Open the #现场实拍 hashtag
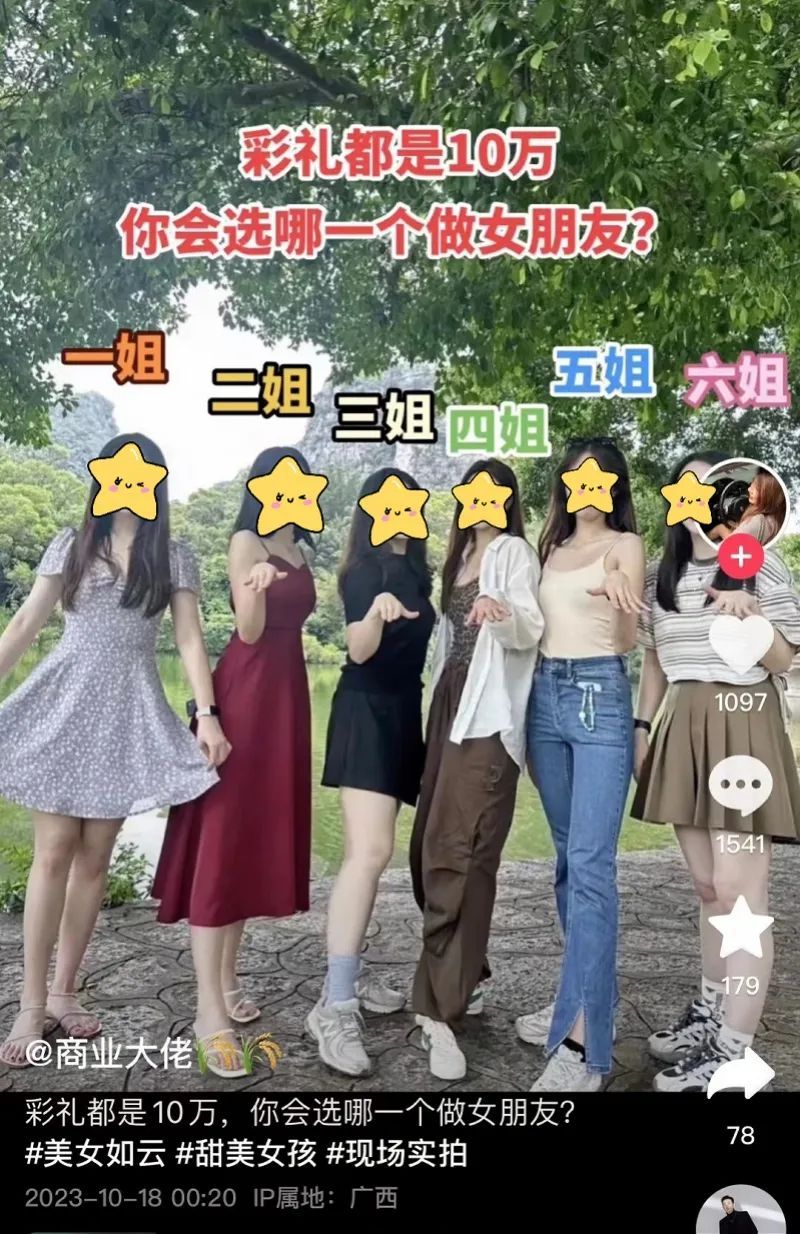This screenshot has width=800, height=1234. (x=393, y=1154)
